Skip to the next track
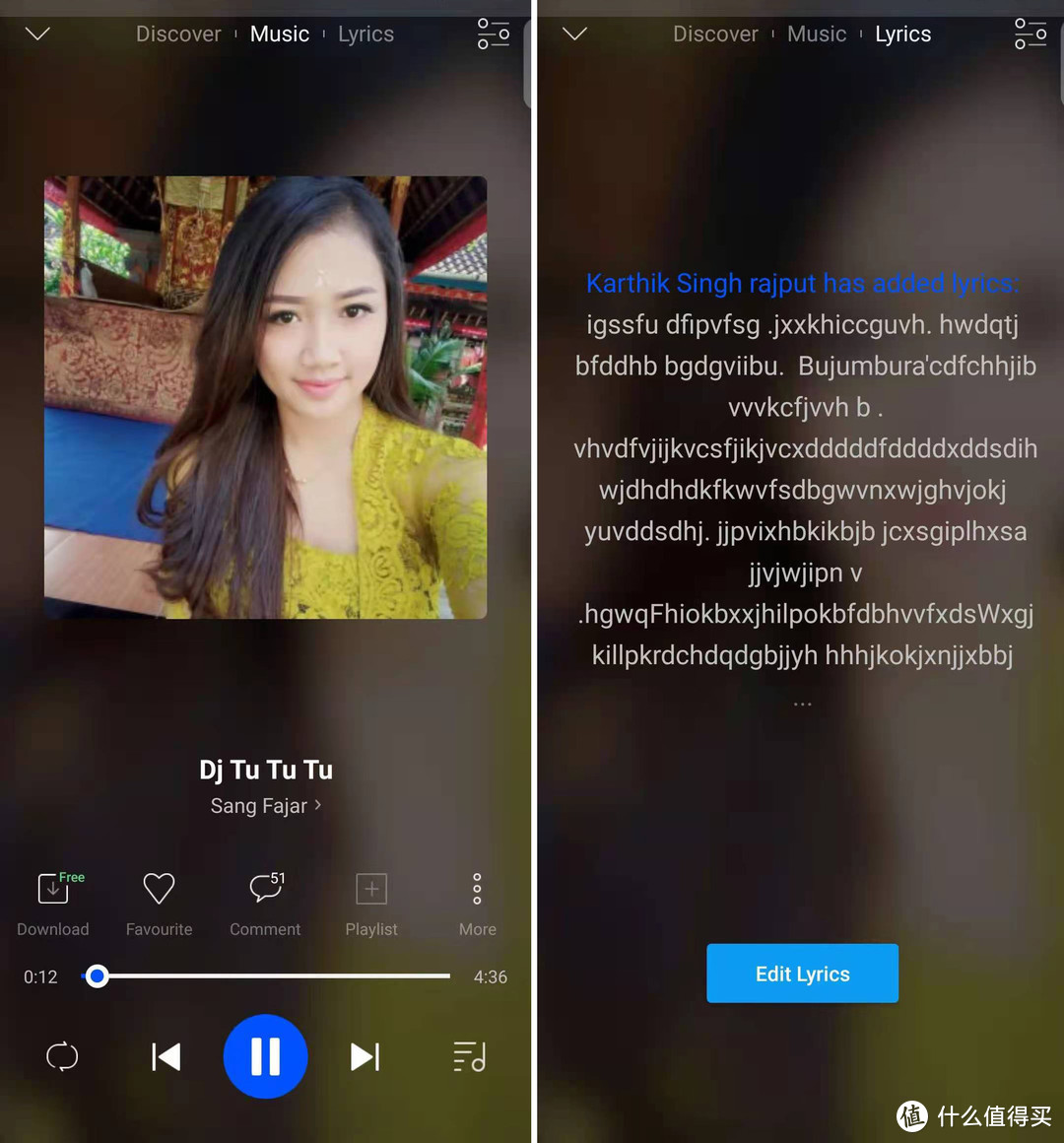The image size is (1064, 1143). click(365, 1057)
